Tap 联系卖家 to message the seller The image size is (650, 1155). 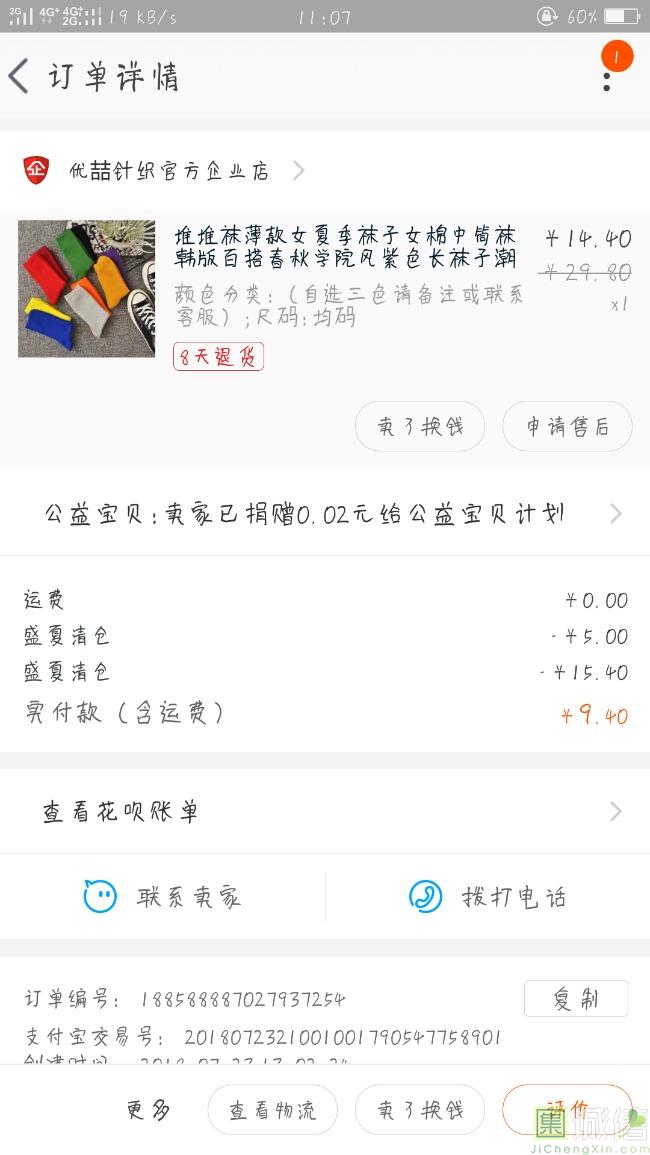point(163,897)
